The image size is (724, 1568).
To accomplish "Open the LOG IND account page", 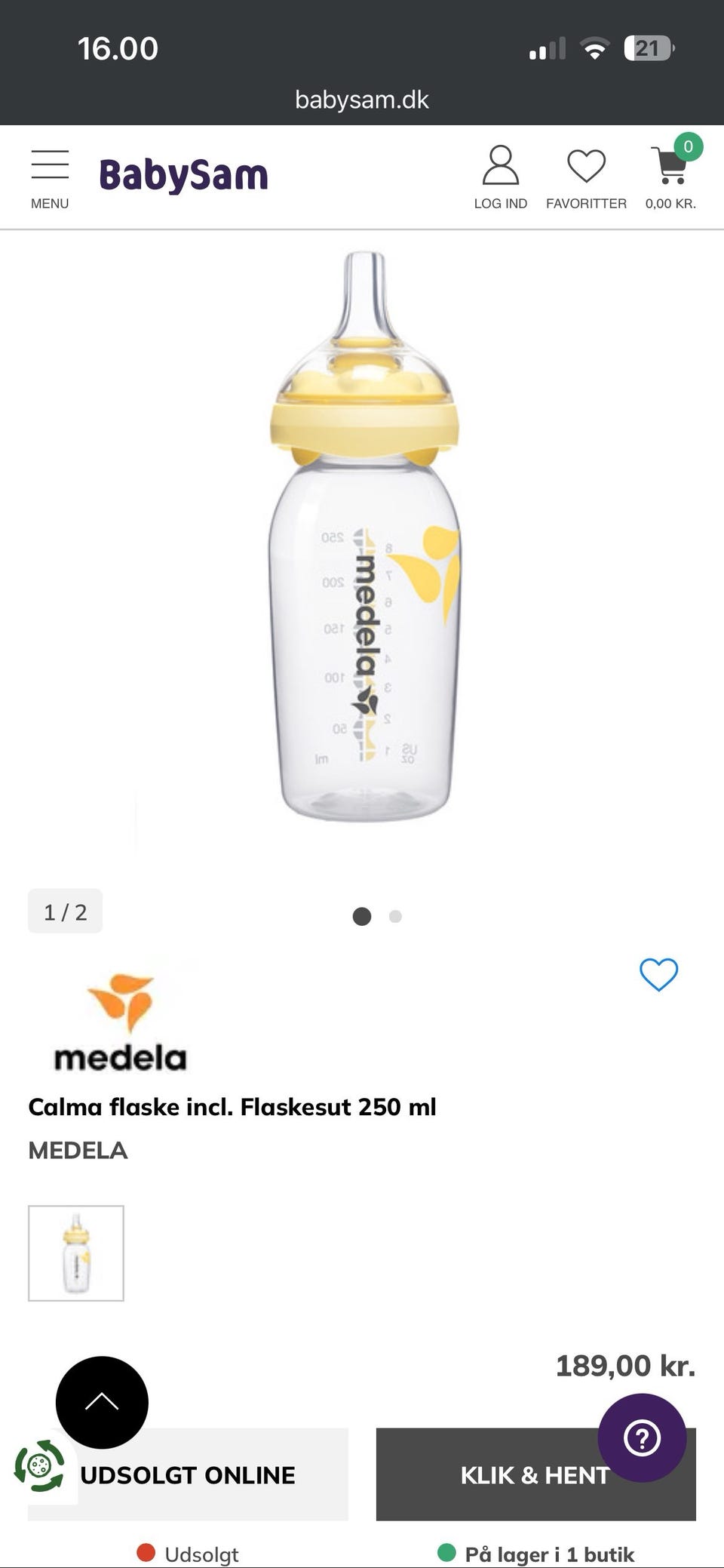I will (x=500, y=178).
